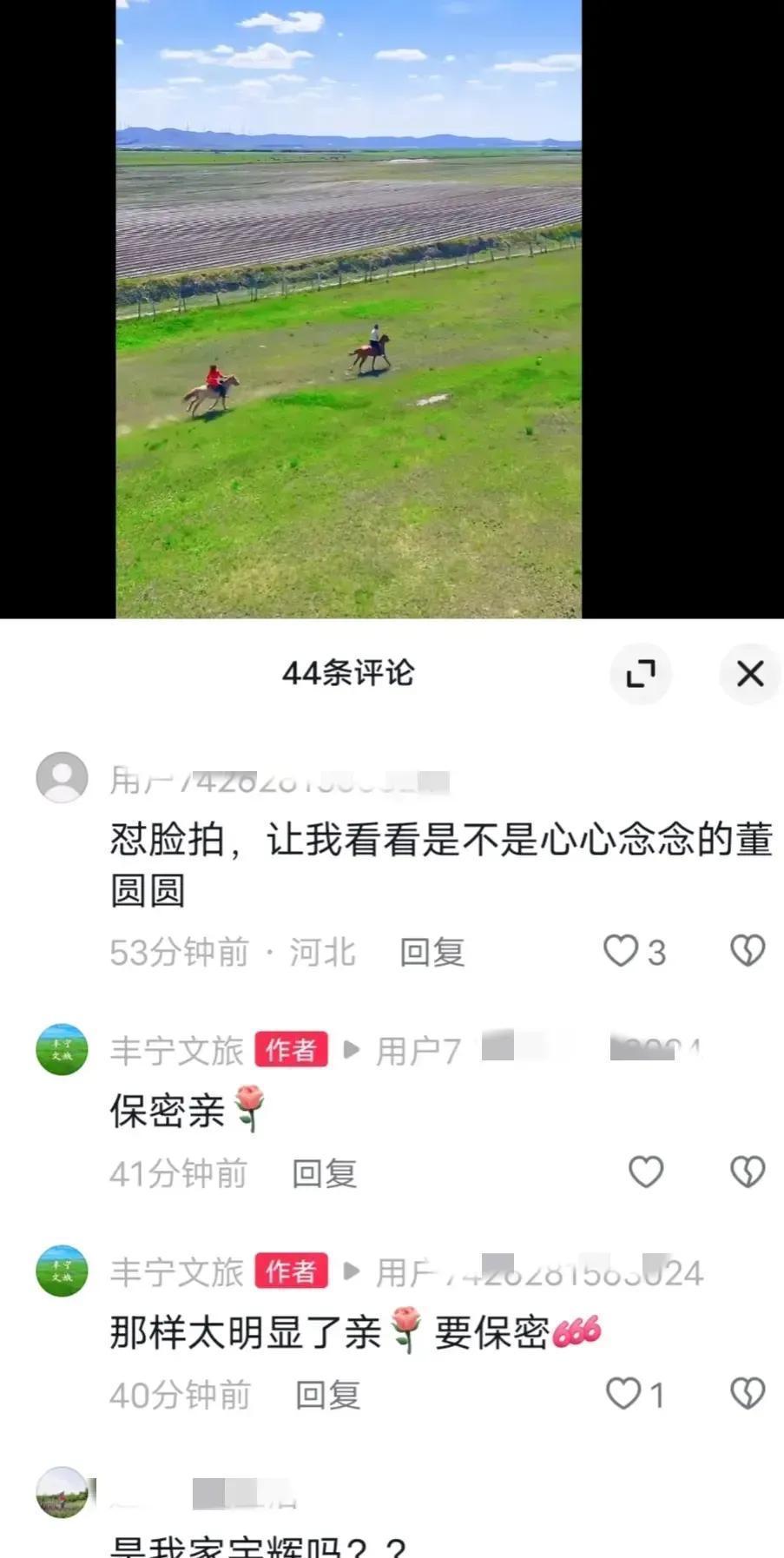Open the gray avatar of first commenter
784x1558 pixels.
click(62, 777)
